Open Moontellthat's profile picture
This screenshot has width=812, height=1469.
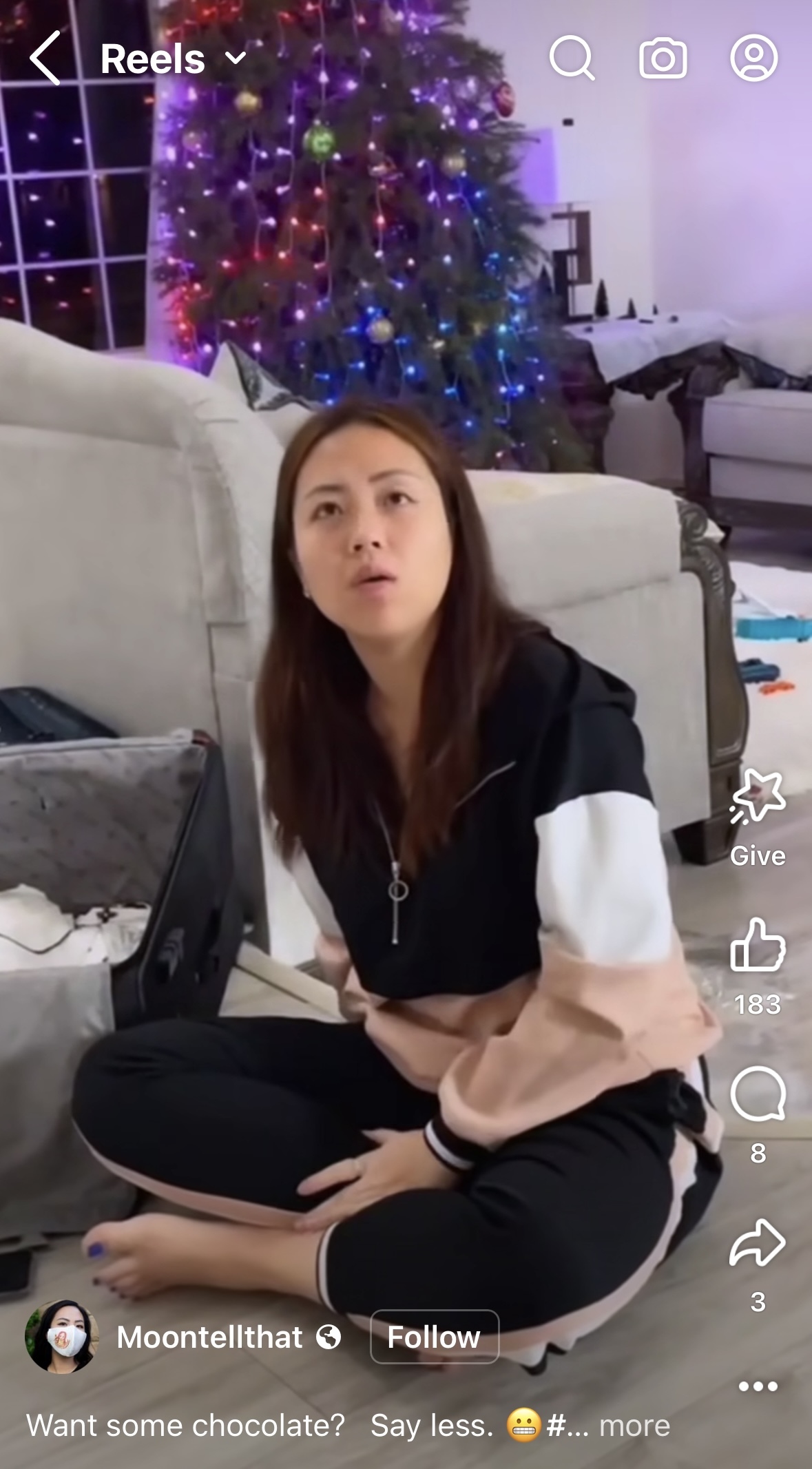click(61, 1337)
